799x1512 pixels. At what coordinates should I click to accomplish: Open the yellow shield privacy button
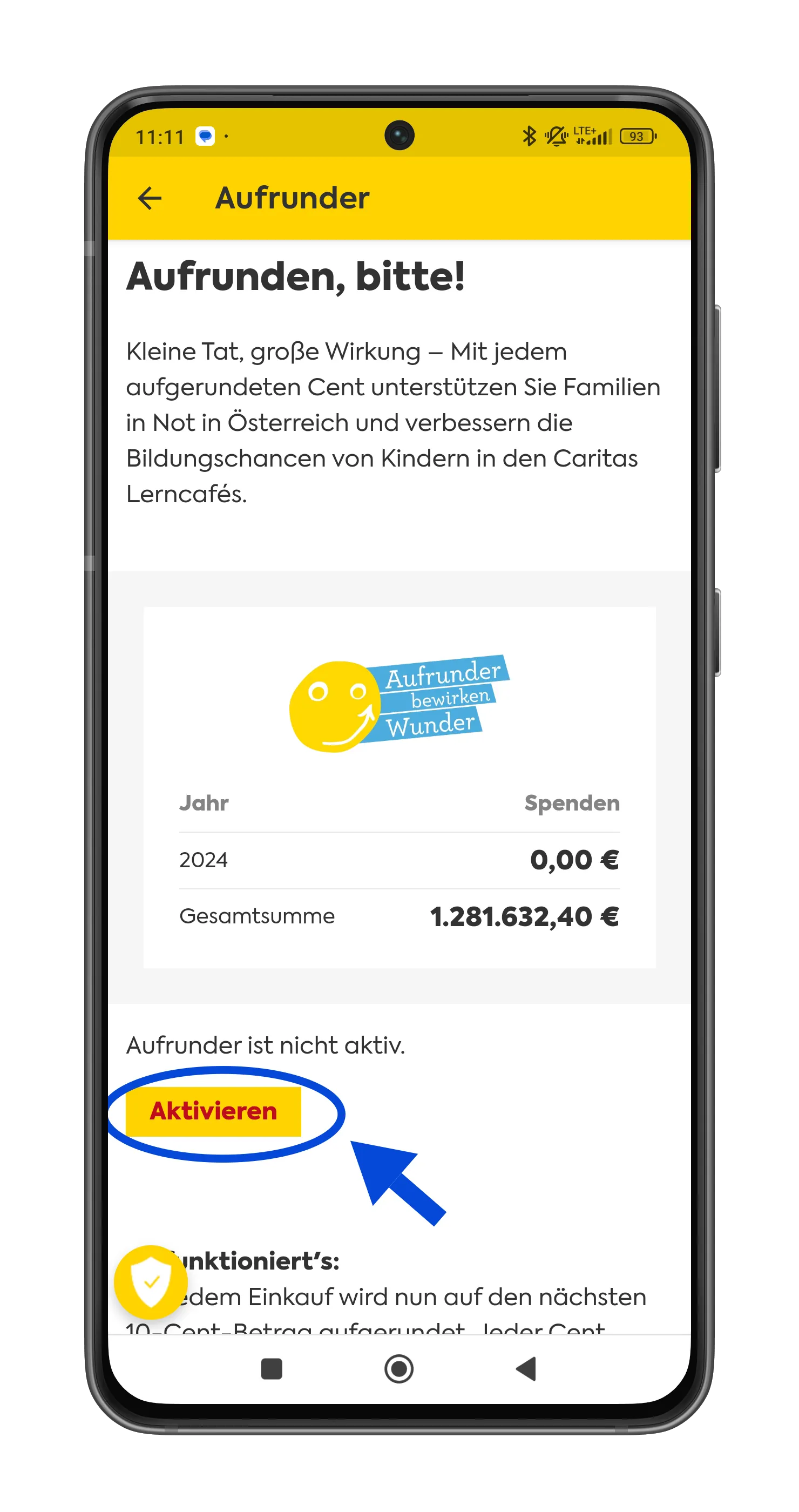pos(151,1282)
